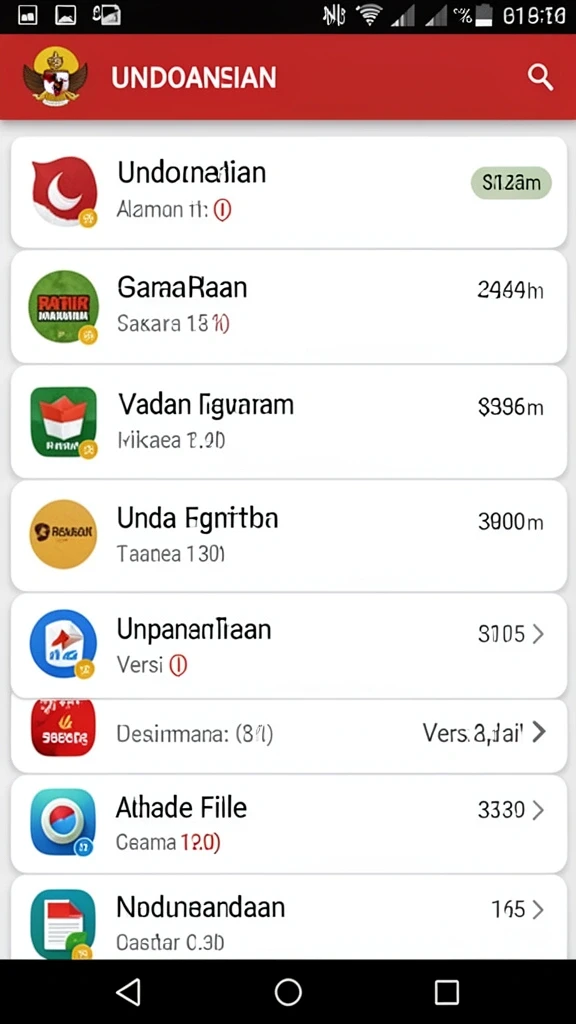Open UnpananTiaan Versi details
This screenshot has height=1024, width=576.
pyautogui.click(x=288, y=645)
